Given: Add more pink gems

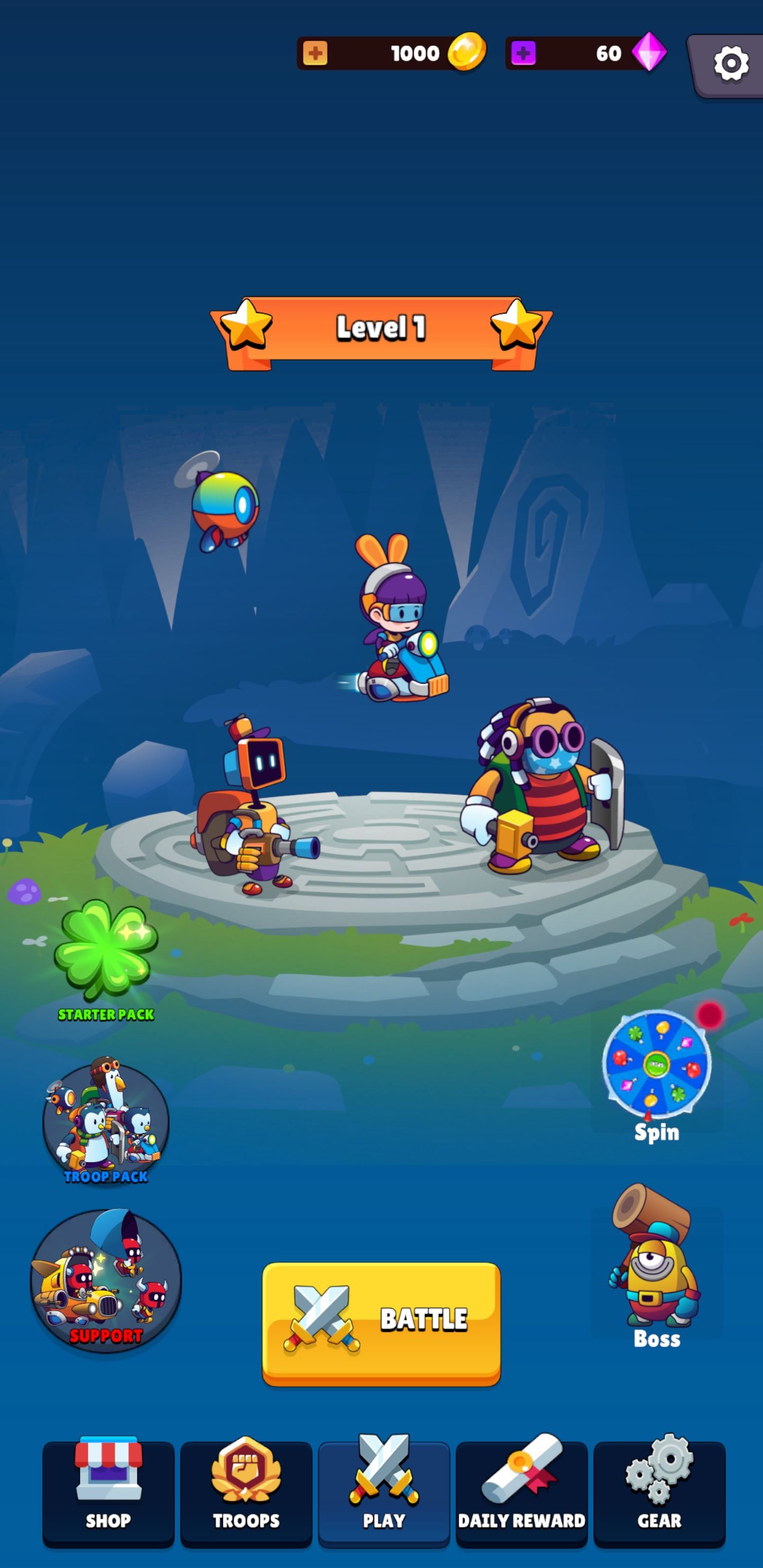Looking at the screenshot, I should pyautogui.click(x=523, y=53).
